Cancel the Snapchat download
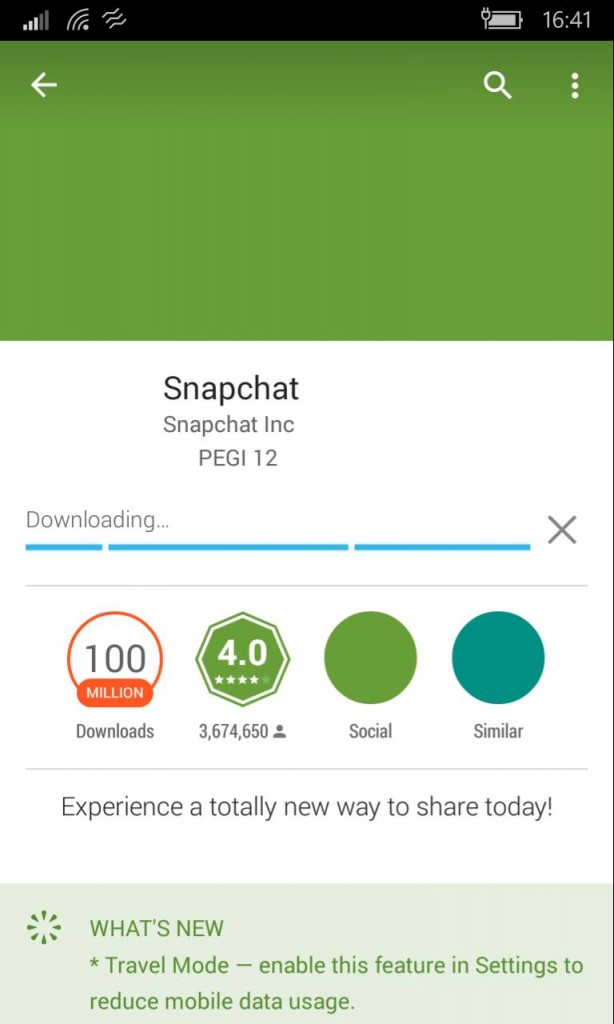The image size is (614, 1024). pos(562,530)
